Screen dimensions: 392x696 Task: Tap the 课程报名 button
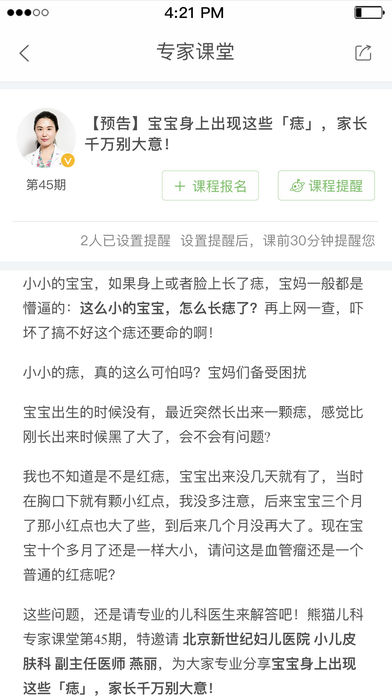point(210,186)
